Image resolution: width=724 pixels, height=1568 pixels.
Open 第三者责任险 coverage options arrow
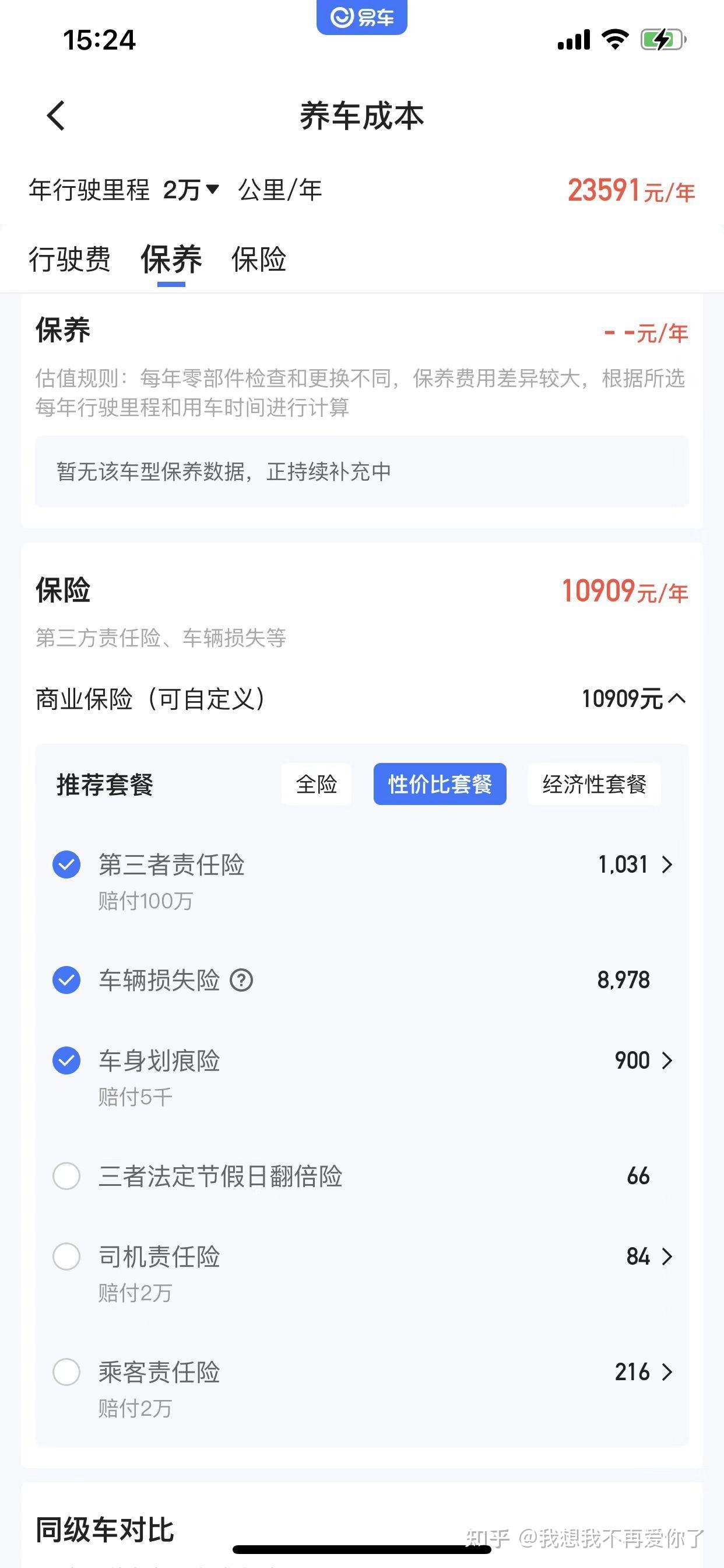(x=667, y=864)
